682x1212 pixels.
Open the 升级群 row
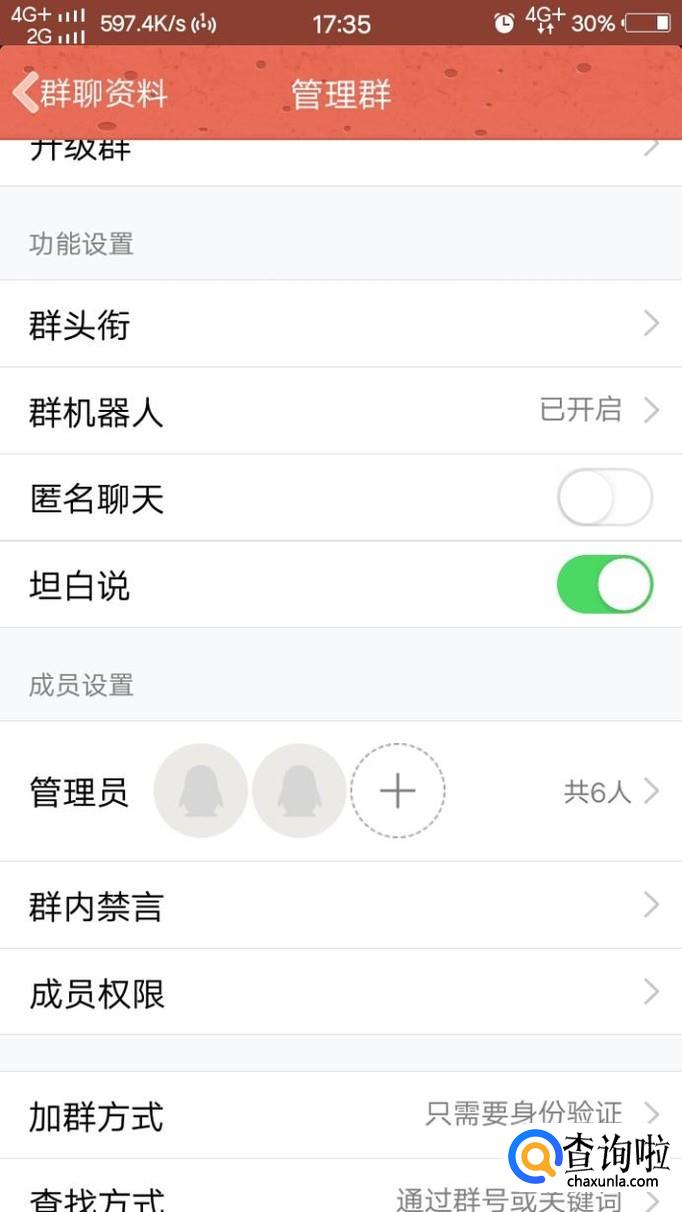(340, 158)
